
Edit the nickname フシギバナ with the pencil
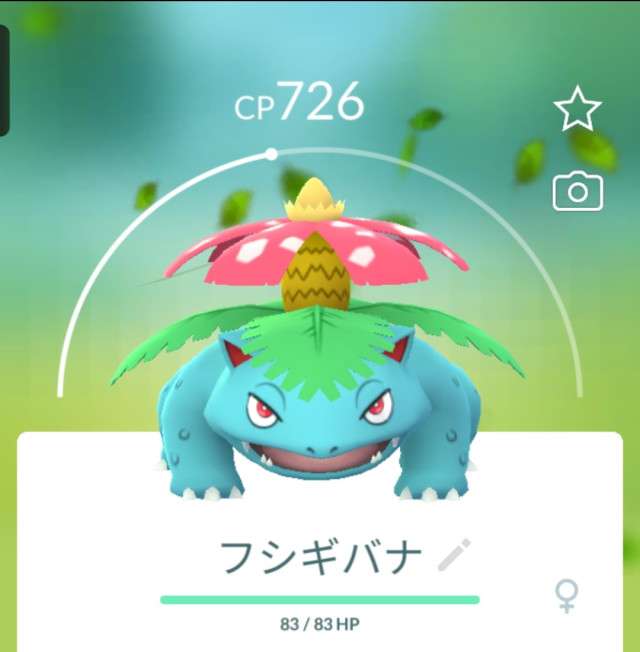(454, 554)
